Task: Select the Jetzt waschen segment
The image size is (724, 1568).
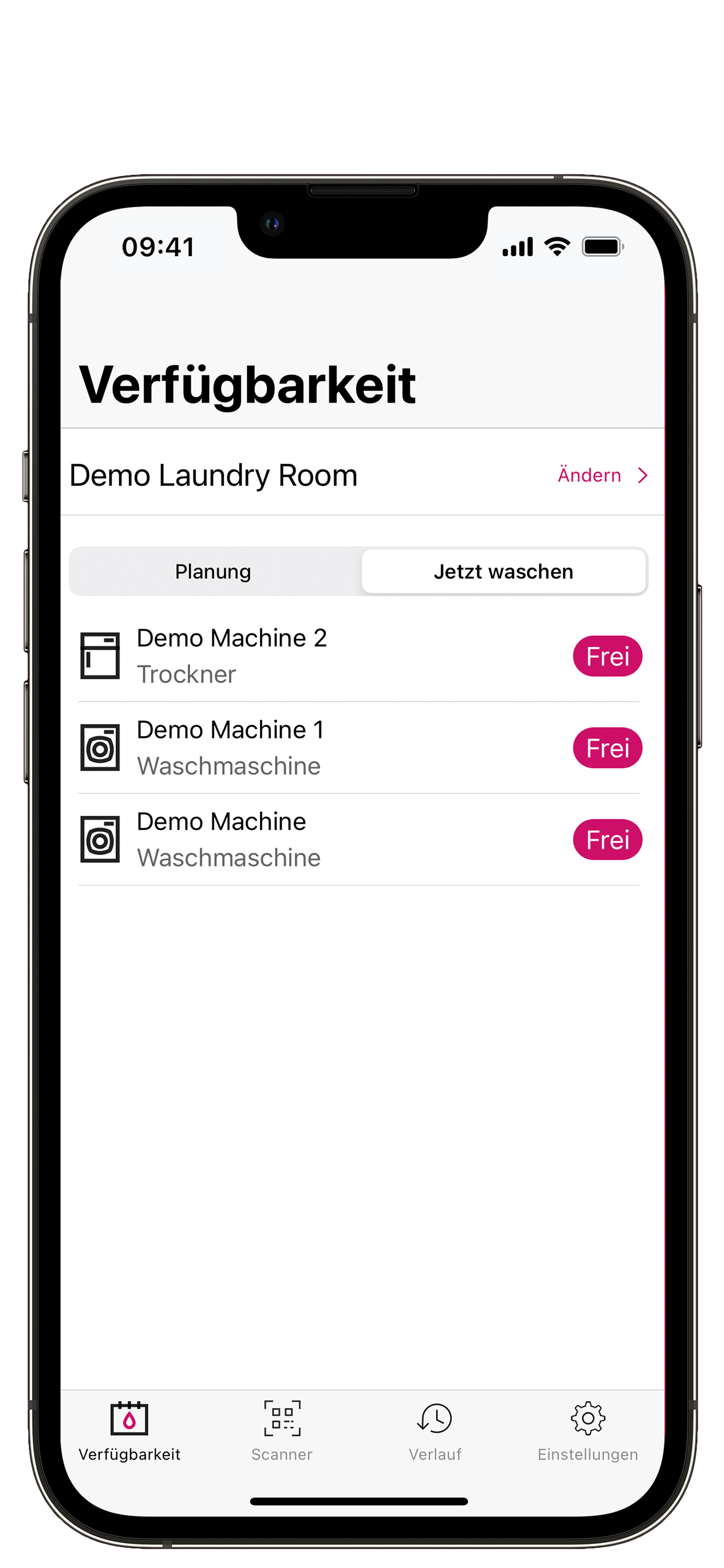Action: coord(503,572)
